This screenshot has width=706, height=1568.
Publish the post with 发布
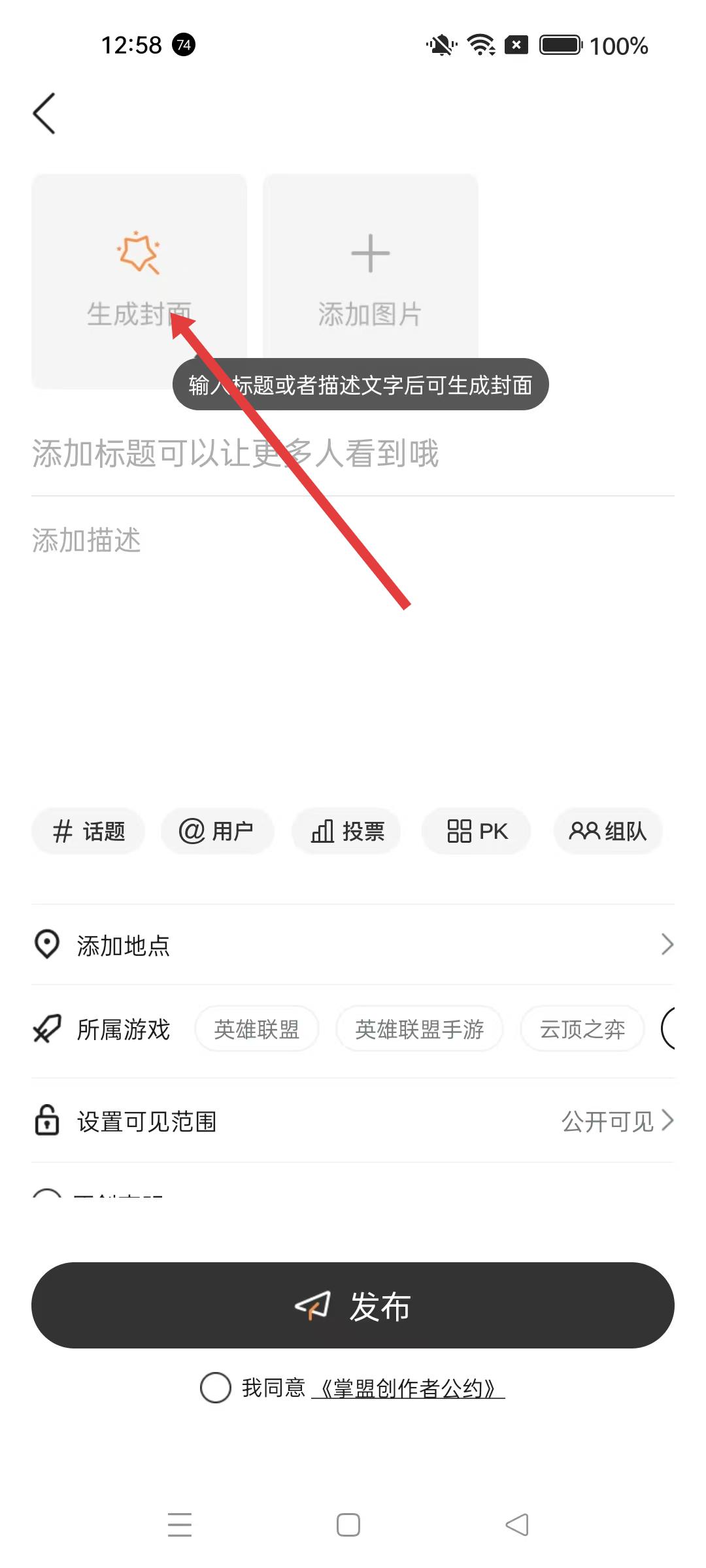(353, 1305)
